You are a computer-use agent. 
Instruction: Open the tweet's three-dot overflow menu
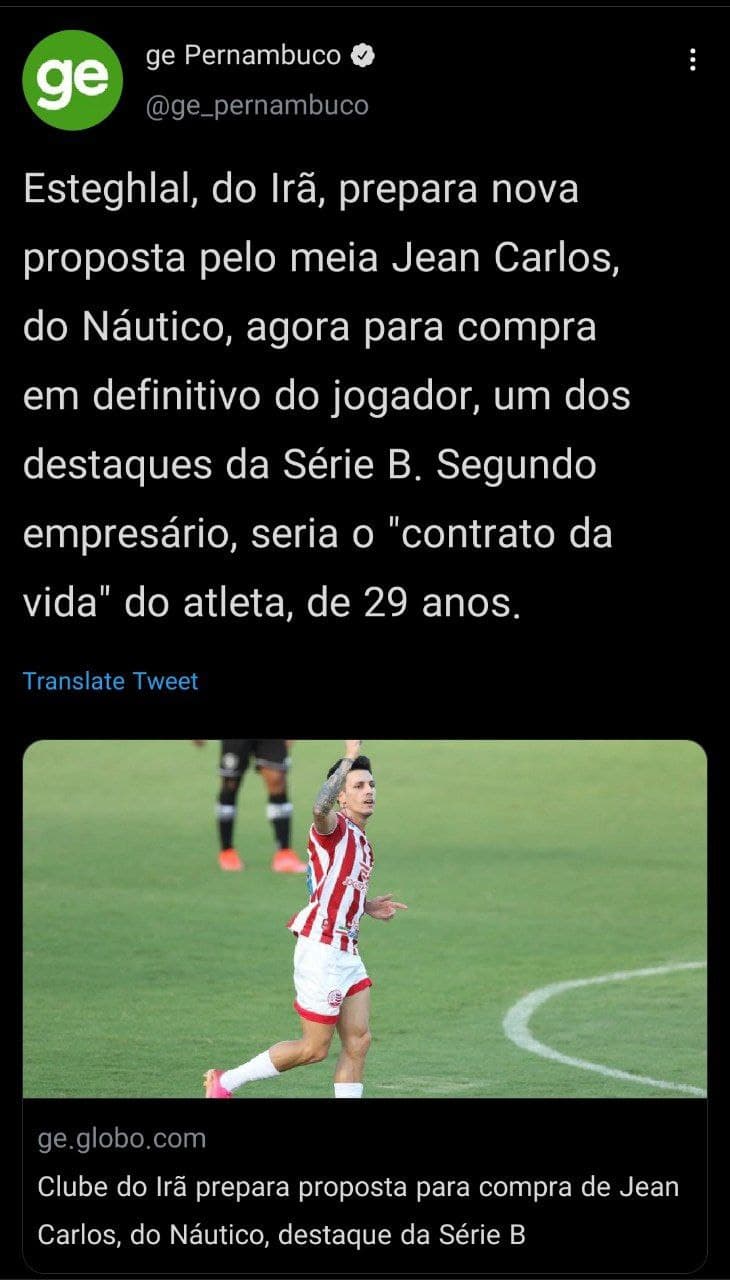692,60
